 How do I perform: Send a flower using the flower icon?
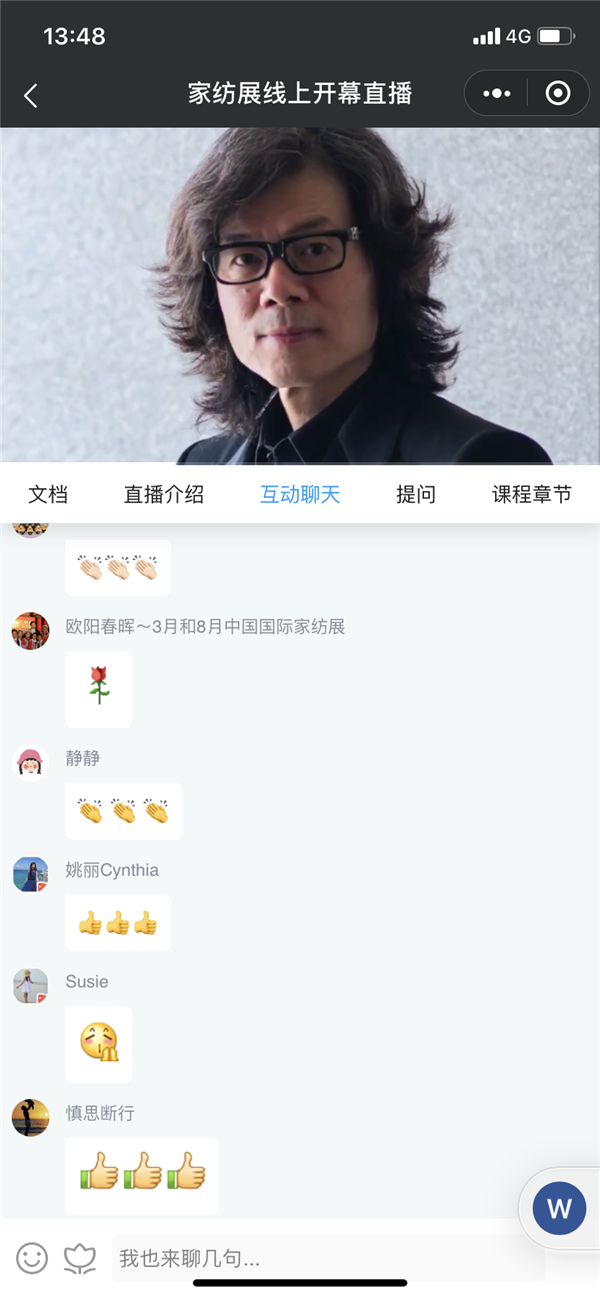[x=79, y=1258]
